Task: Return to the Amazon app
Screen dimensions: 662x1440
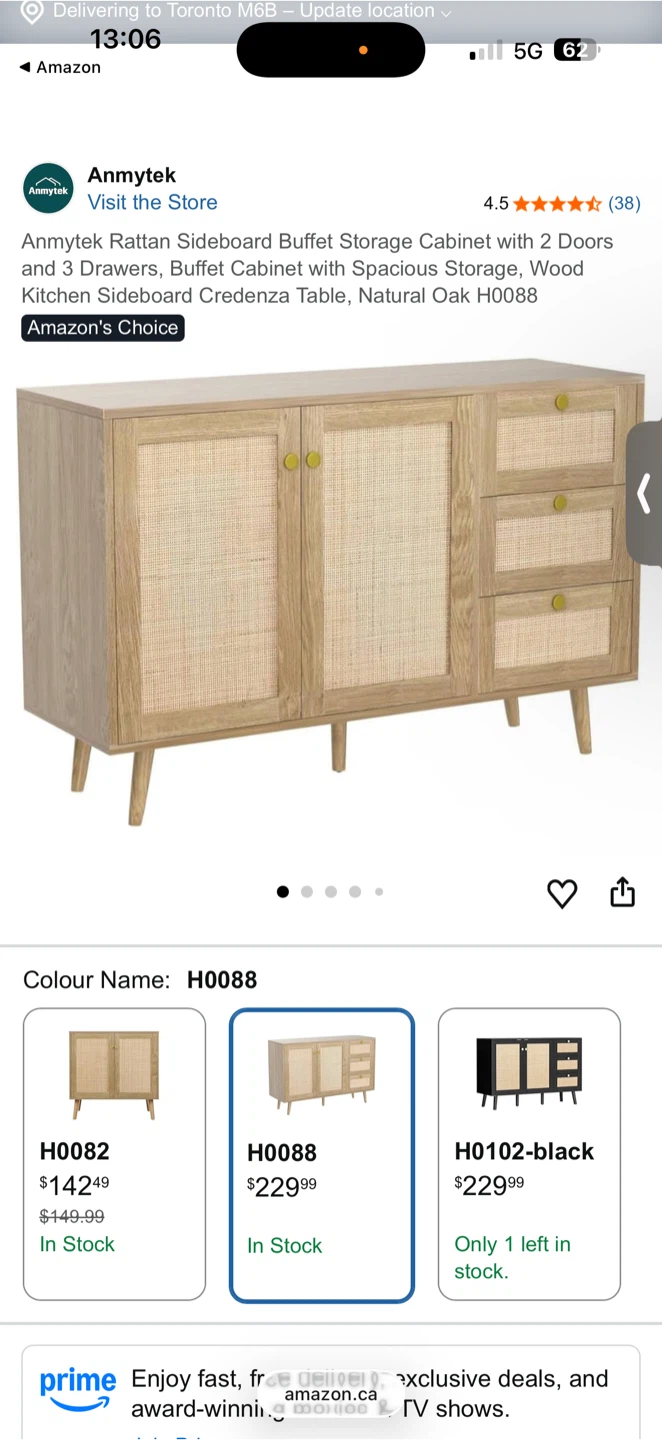Action: 60,67
